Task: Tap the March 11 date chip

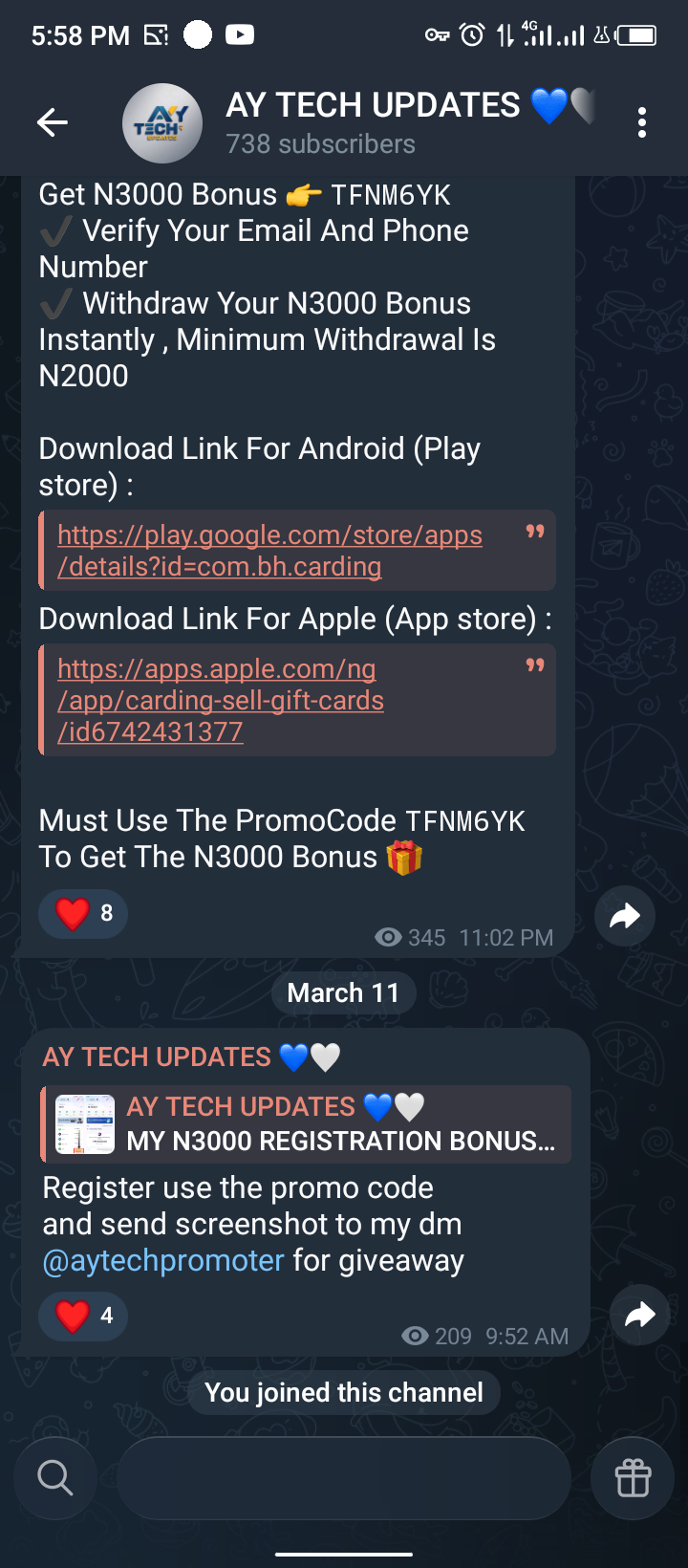Action: 343,992
